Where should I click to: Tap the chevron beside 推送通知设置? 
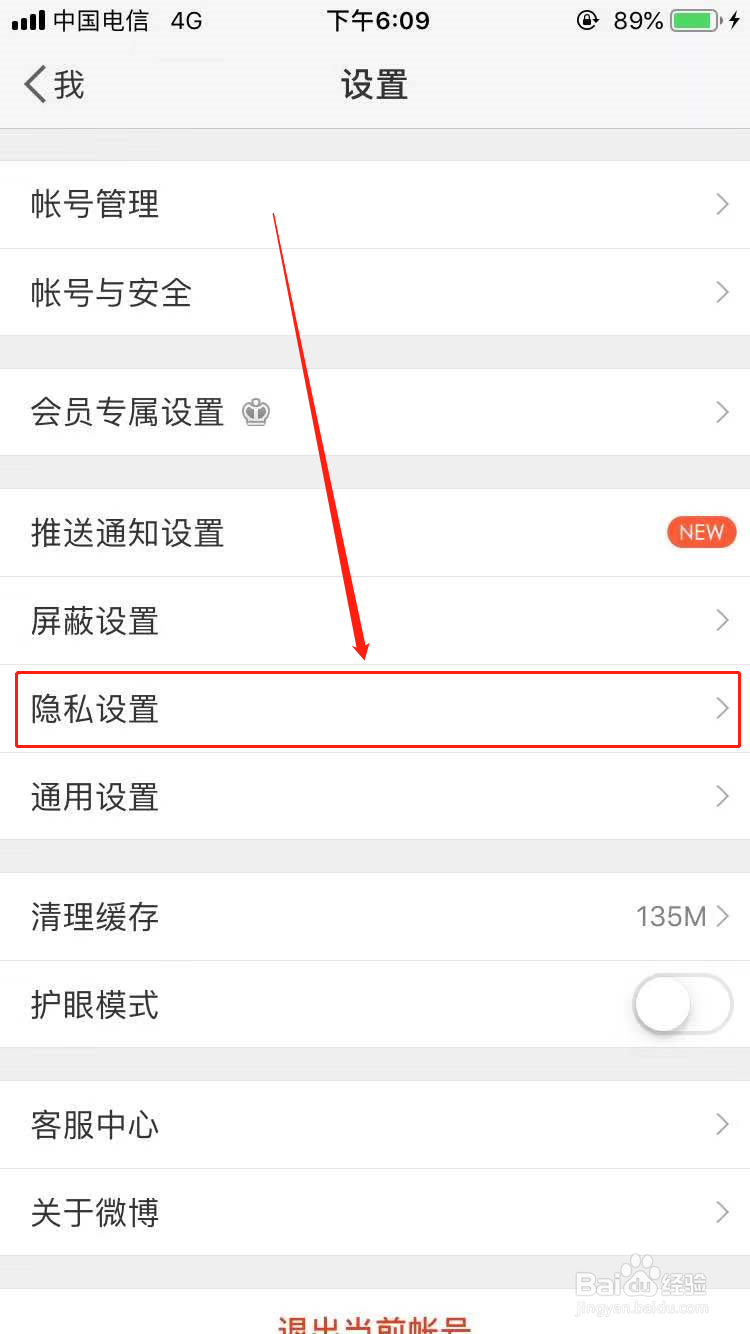pyautogui.click(x=722, y=532)
